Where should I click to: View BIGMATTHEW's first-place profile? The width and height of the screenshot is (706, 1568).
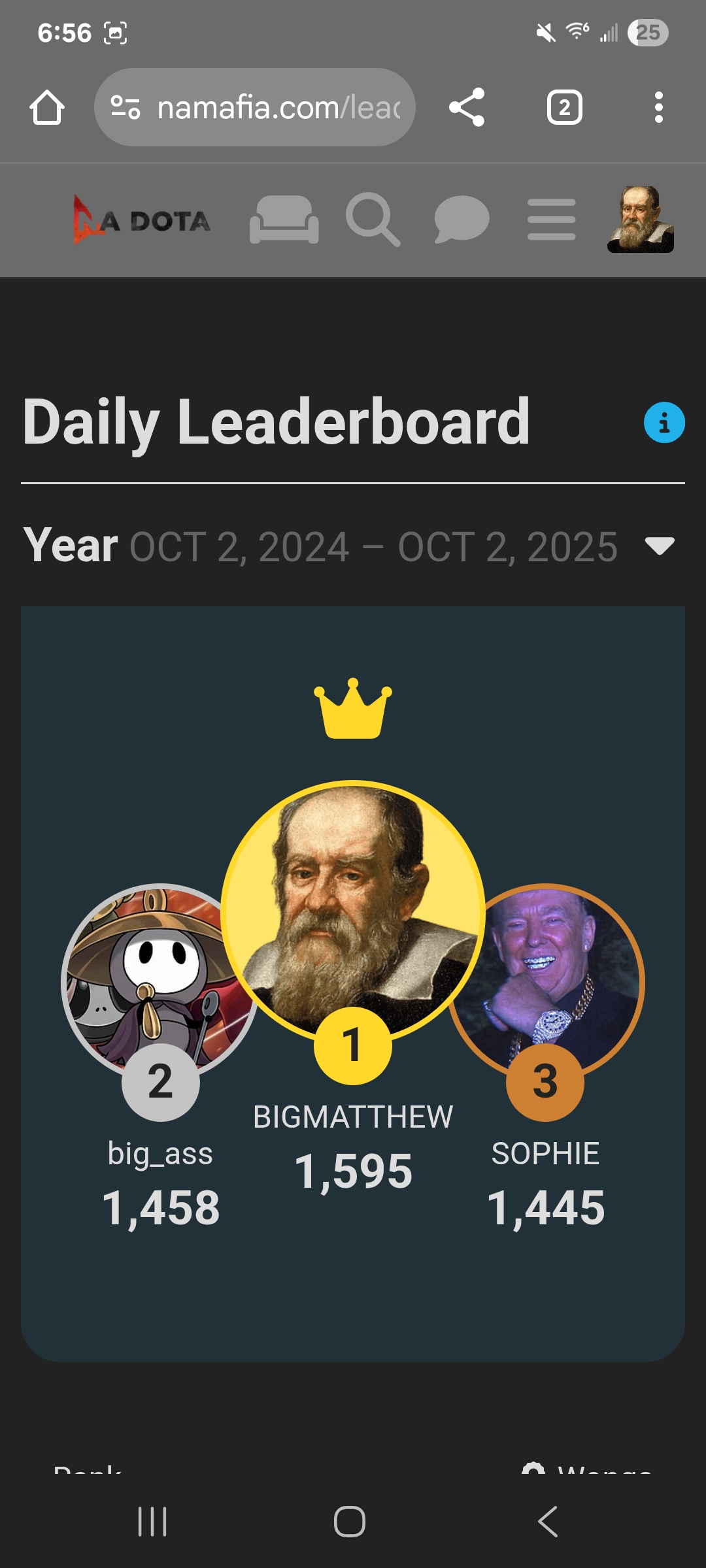pyautogui.click(x=353, y=911)
